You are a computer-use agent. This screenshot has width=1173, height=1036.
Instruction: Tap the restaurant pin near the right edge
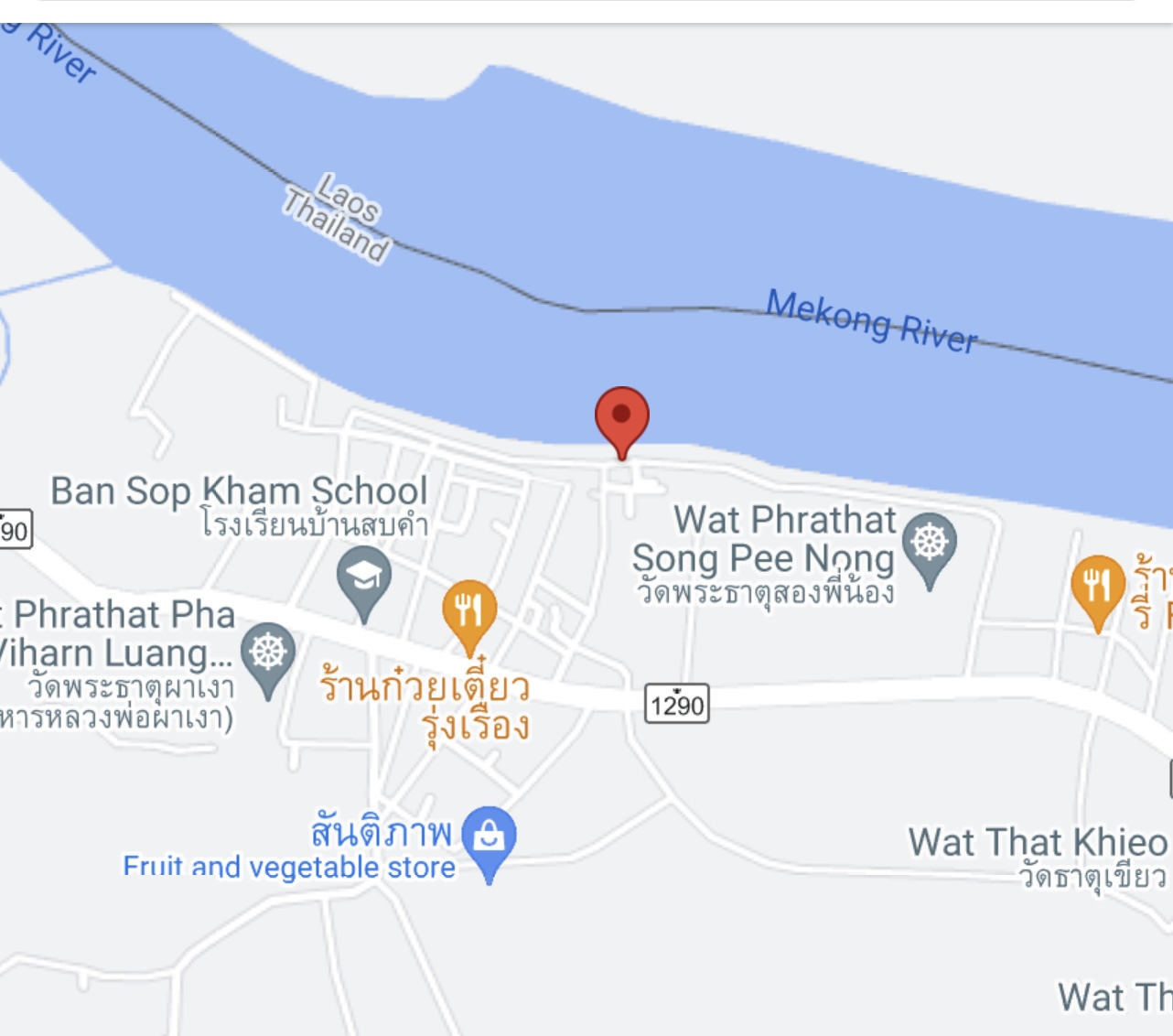tap(1097, 586)
